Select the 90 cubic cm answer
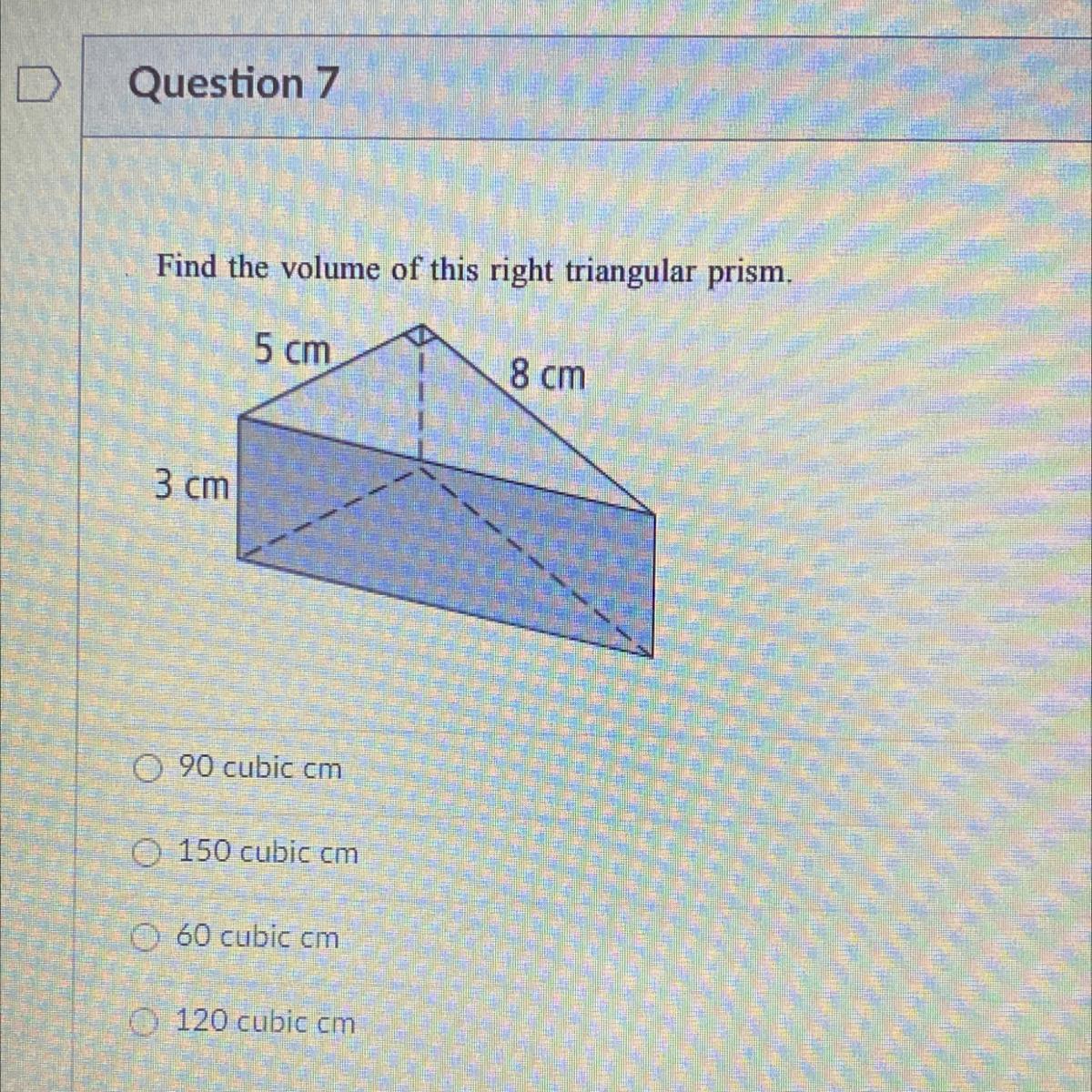Viewport: 1092px width, 1092px height. (x=147, y=770)
